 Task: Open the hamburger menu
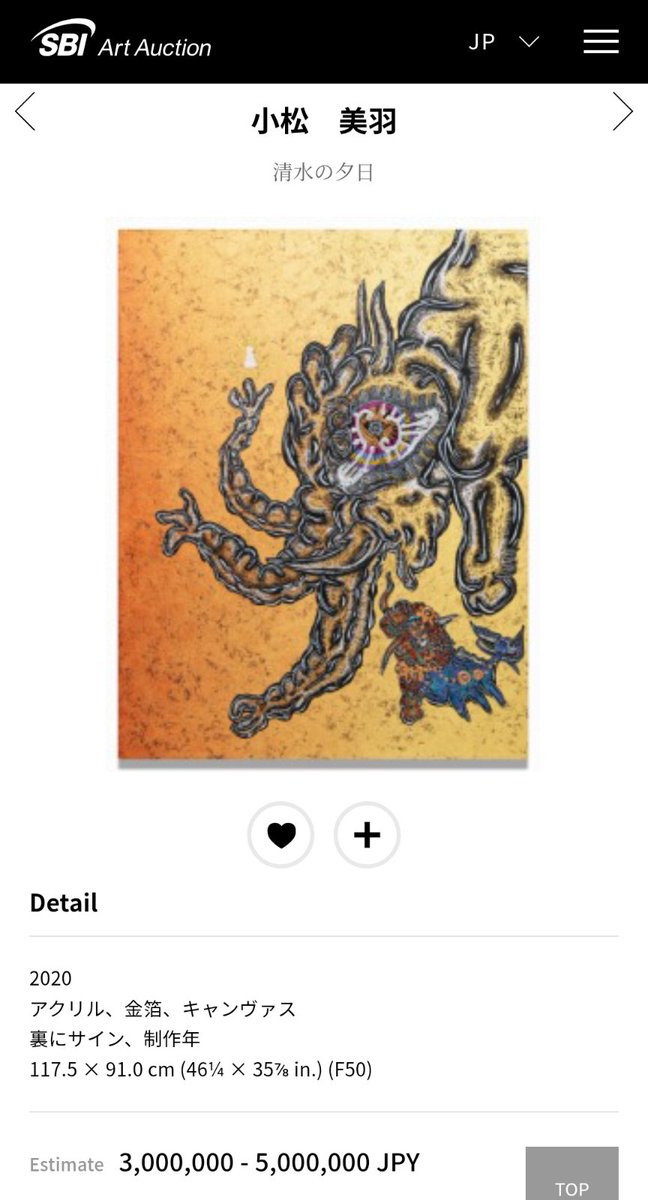(600, 41)
